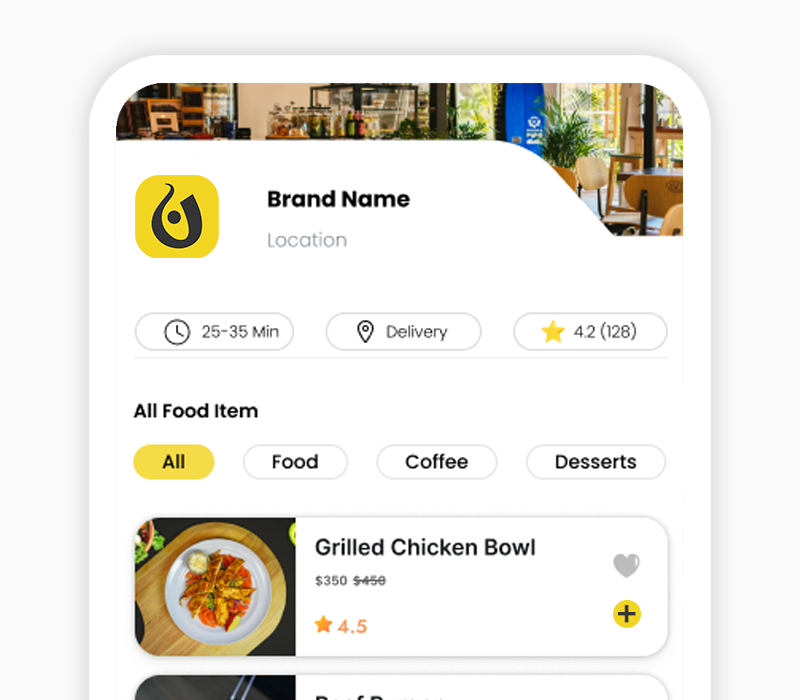This screenshot has width=800, height=700.
Task: Show the Desserts category
Action: pos(595,462)
